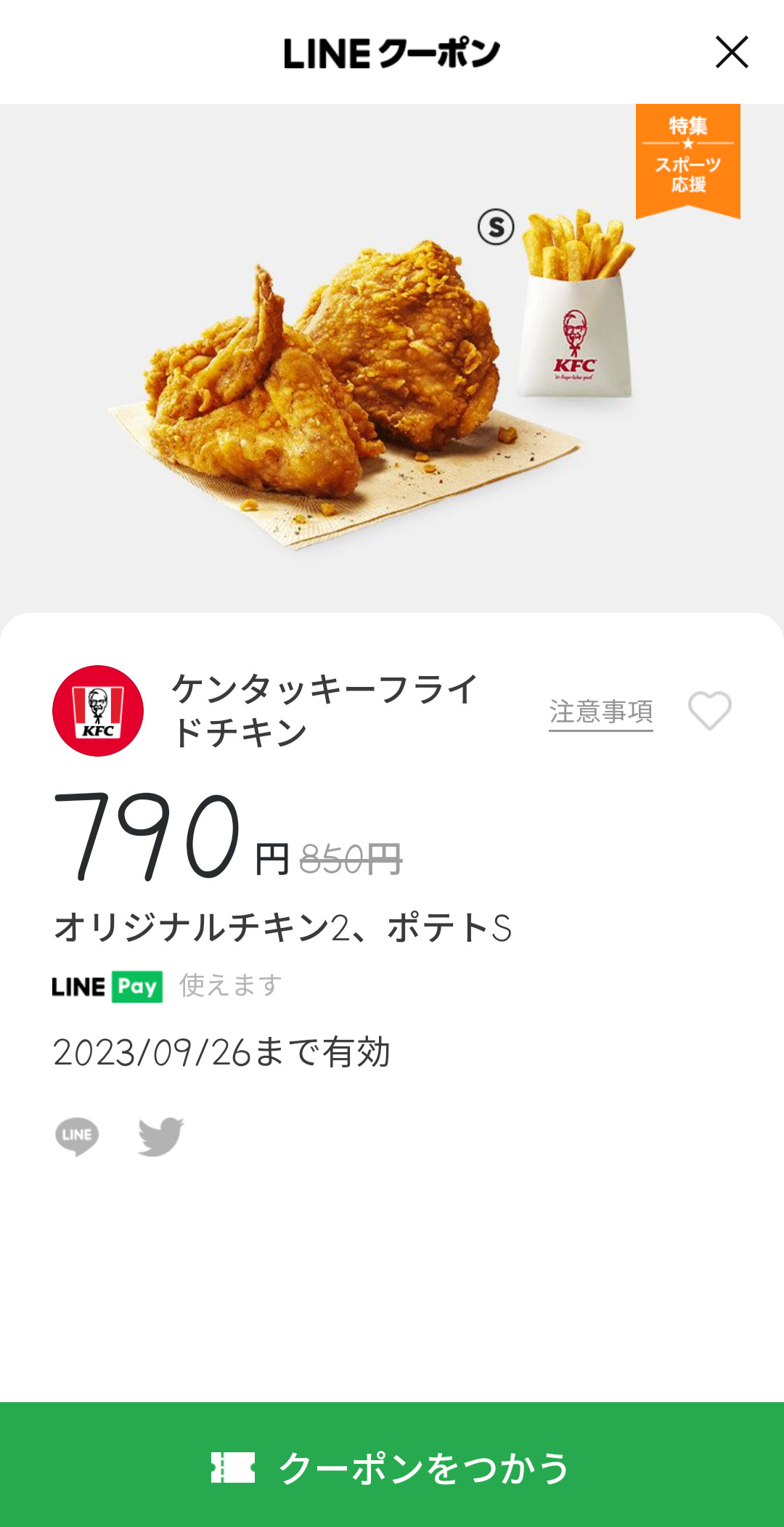Open the 注意事項 notes link
Viewport: 784px width, 1527px height.
click(x=600, y=712)
